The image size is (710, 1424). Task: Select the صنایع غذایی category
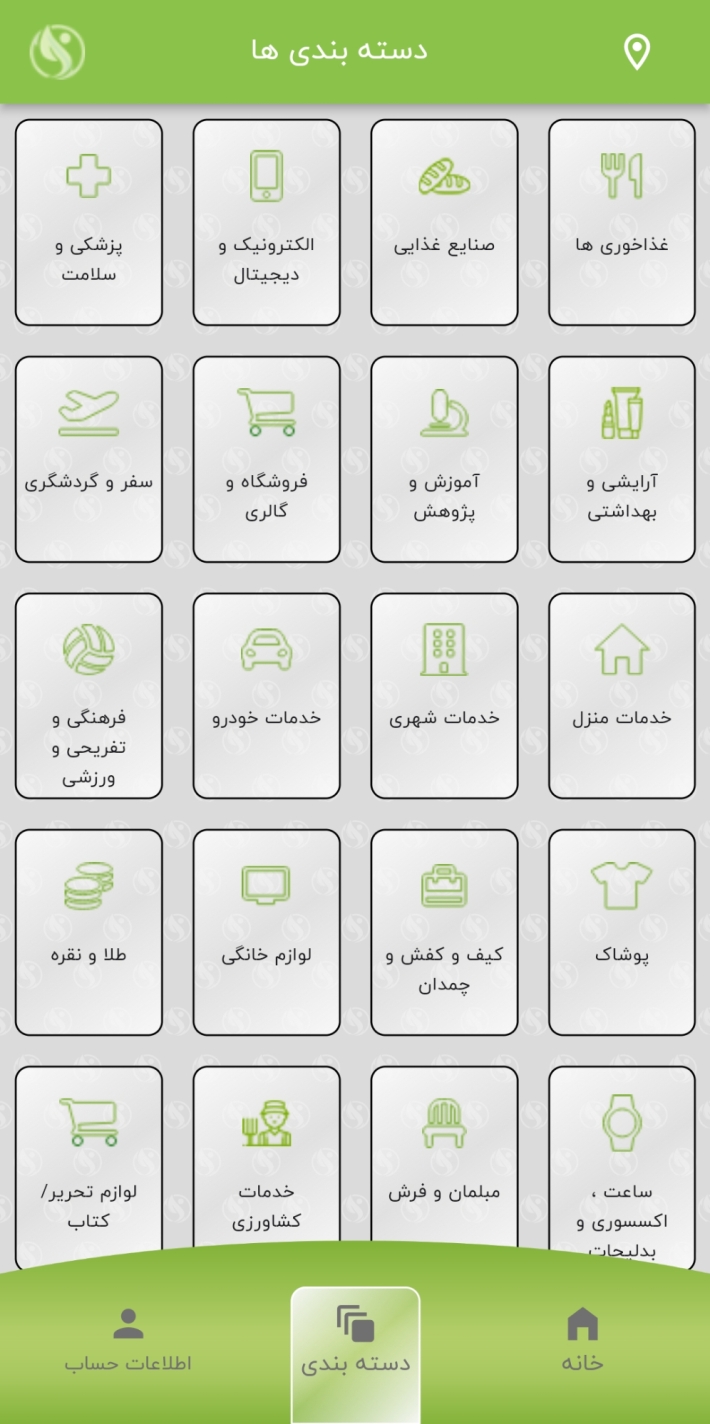click(444, 222)
